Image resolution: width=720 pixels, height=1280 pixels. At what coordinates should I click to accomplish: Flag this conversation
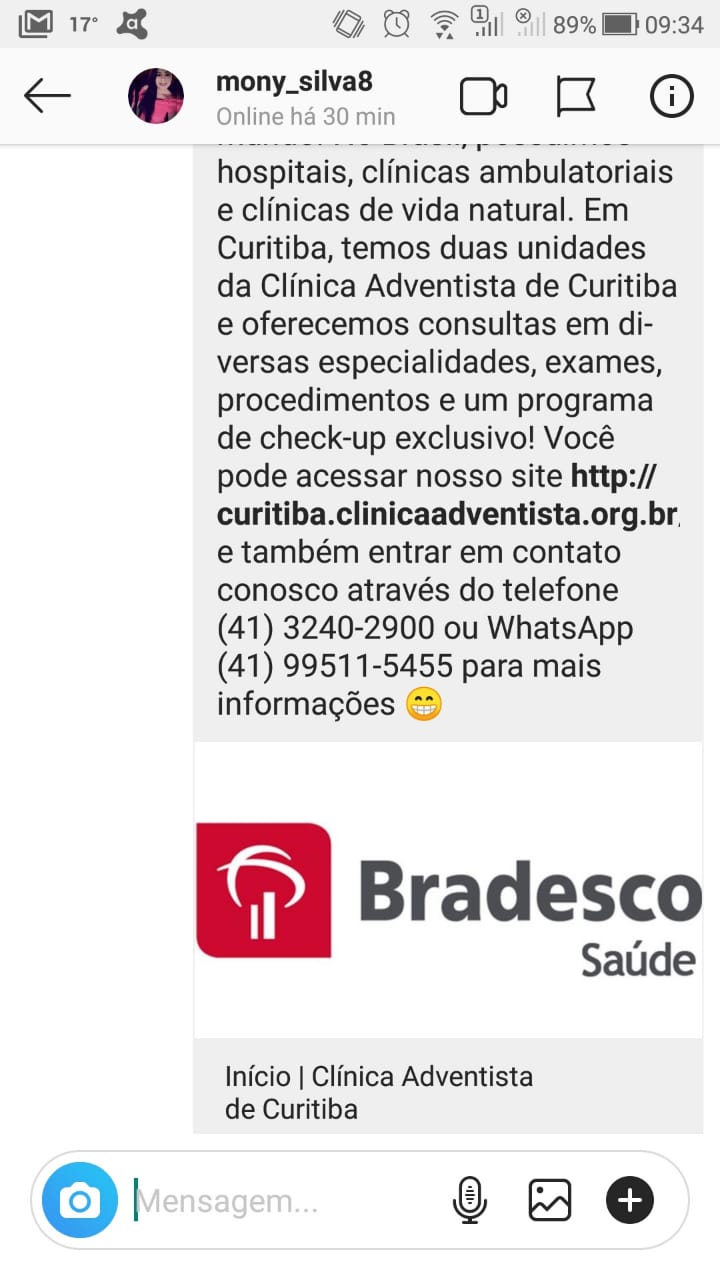576,97
